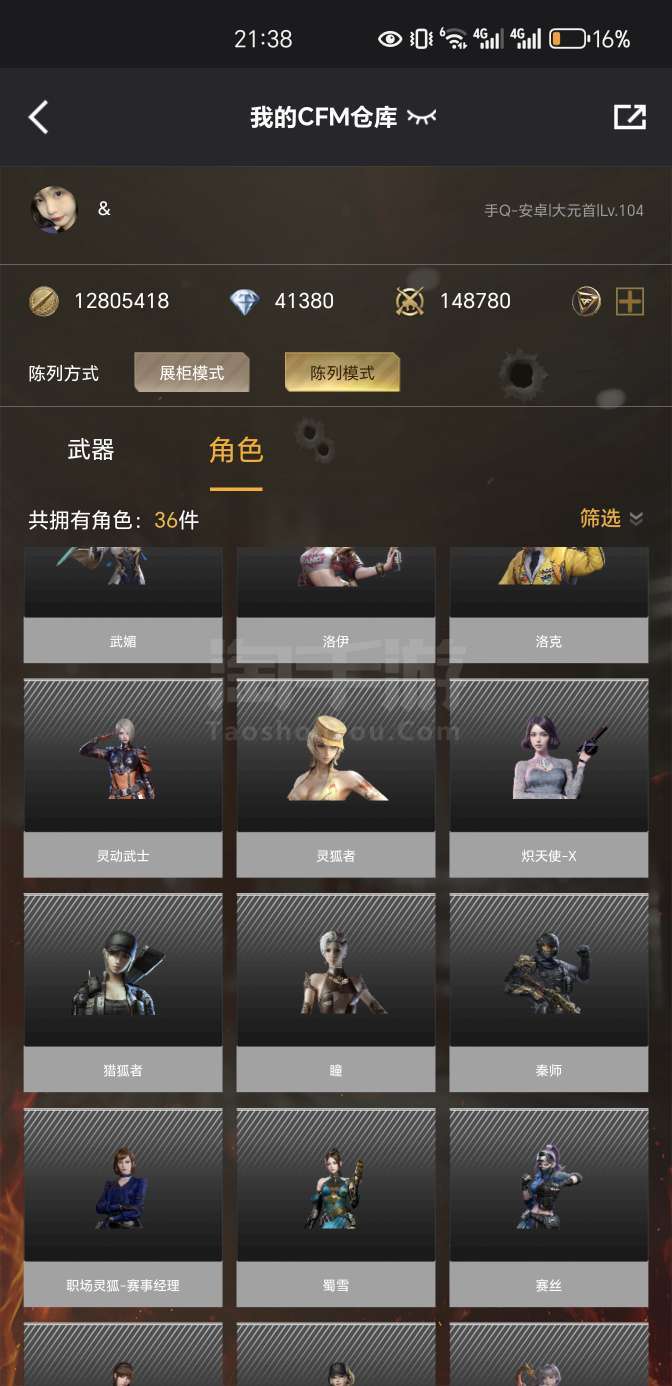Viewport: 672px width, 1386px height.
Task: Open the 洛伊 character card
Action: click(x=336, y=605)
